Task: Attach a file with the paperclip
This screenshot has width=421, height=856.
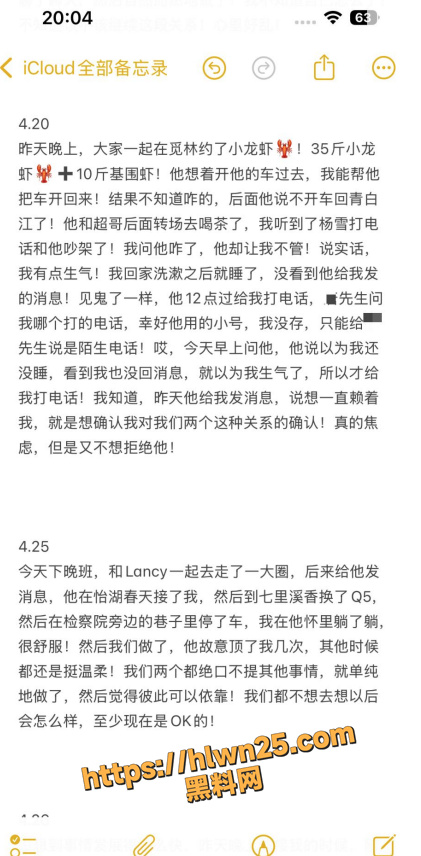Action: (144, 845)
